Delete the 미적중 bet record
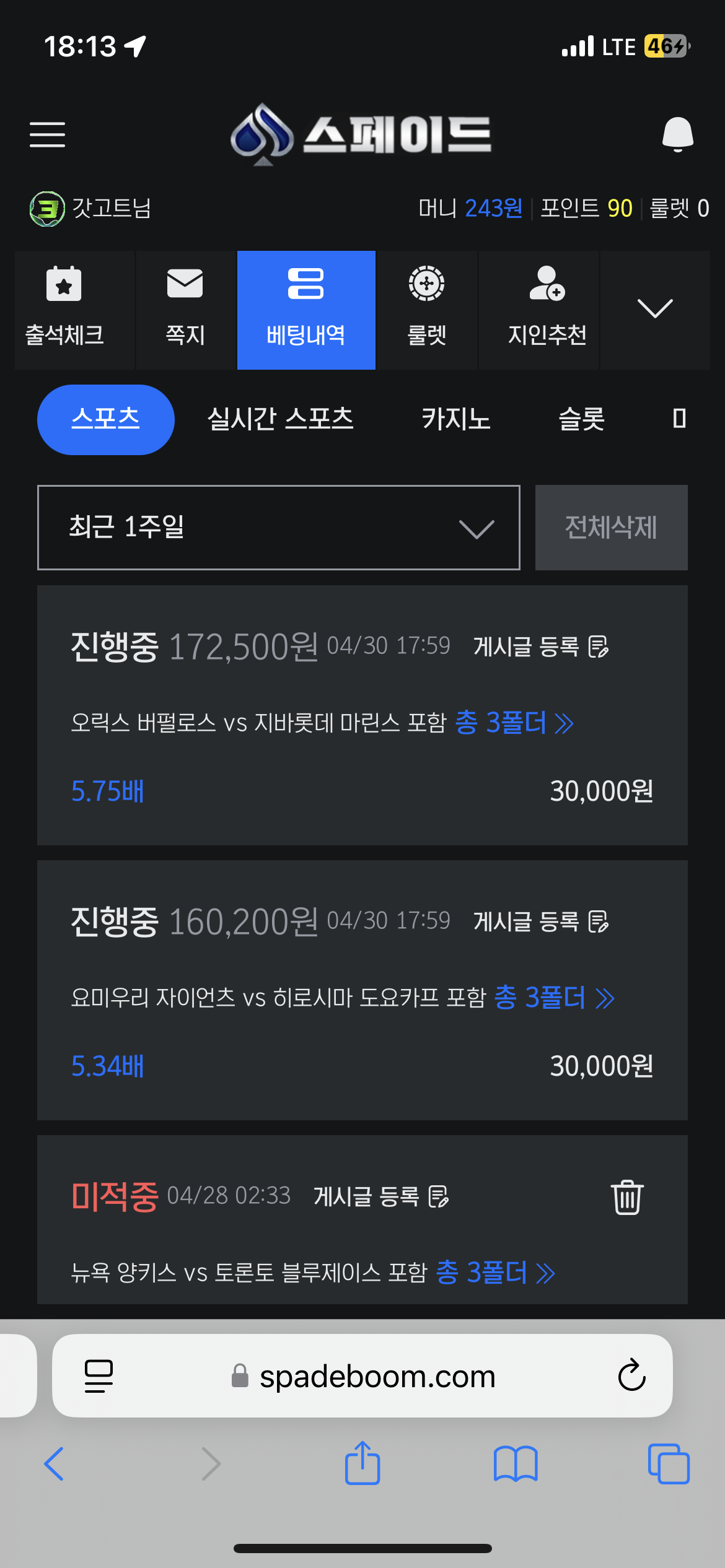The height and width of the screenshot is (1568, 725). coord(627,1197)
